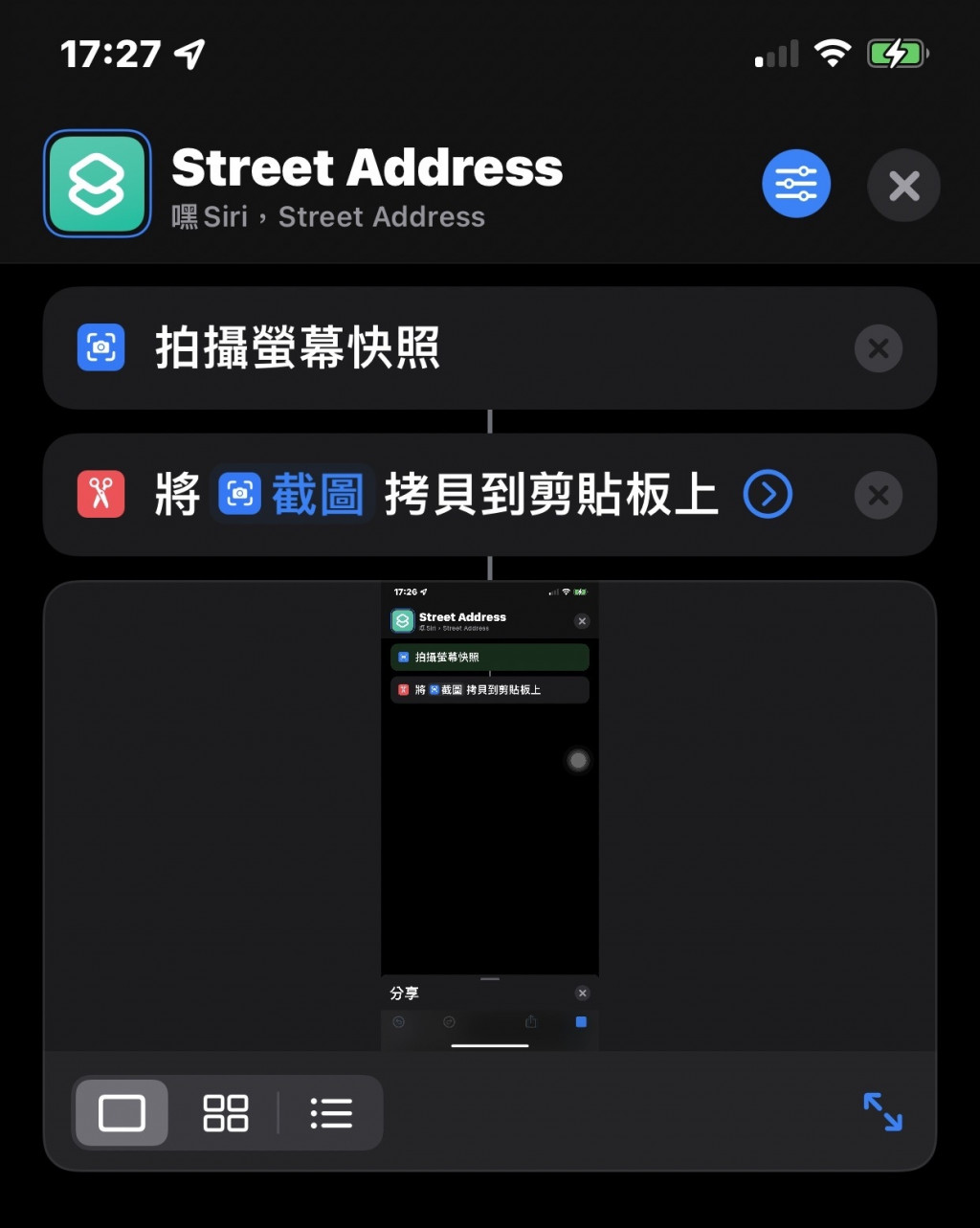The height and width of the screenshot is (1228, 980).
Task: Switch to grid view of results
Action: (225, 1113)
